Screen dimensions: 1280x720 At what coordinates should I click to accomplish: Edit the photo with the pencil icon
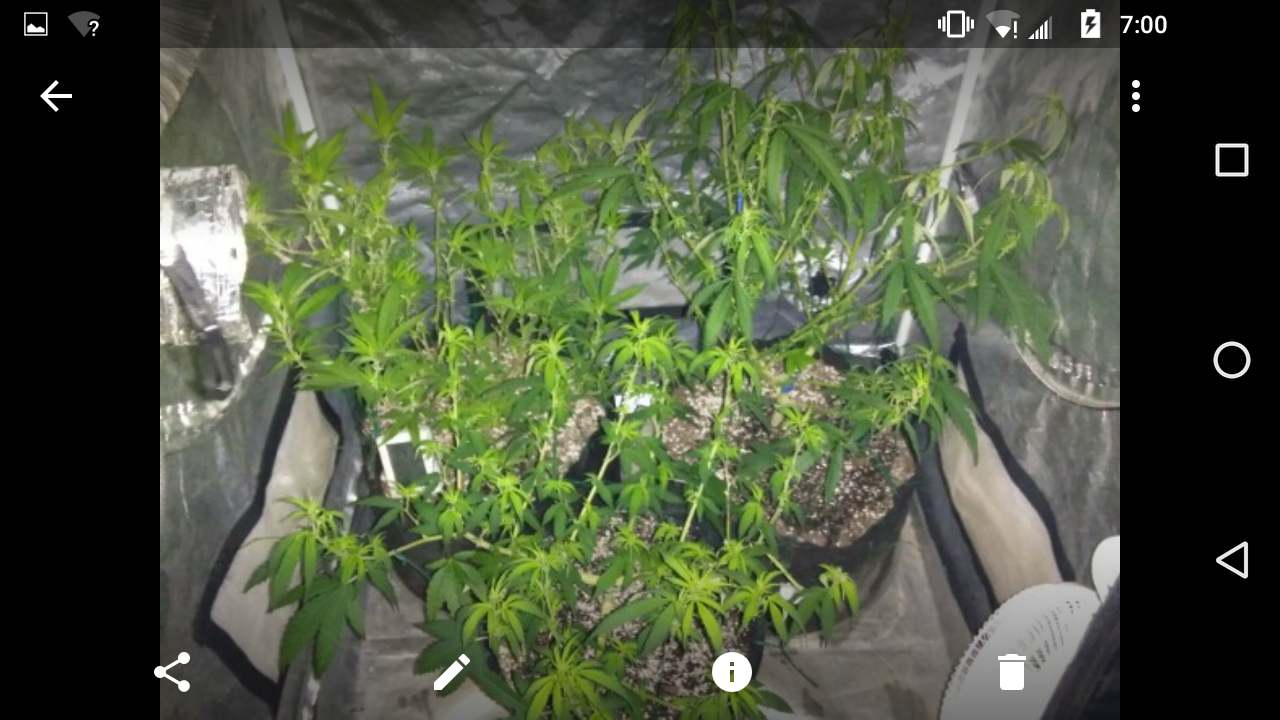[x=452, y=672]
